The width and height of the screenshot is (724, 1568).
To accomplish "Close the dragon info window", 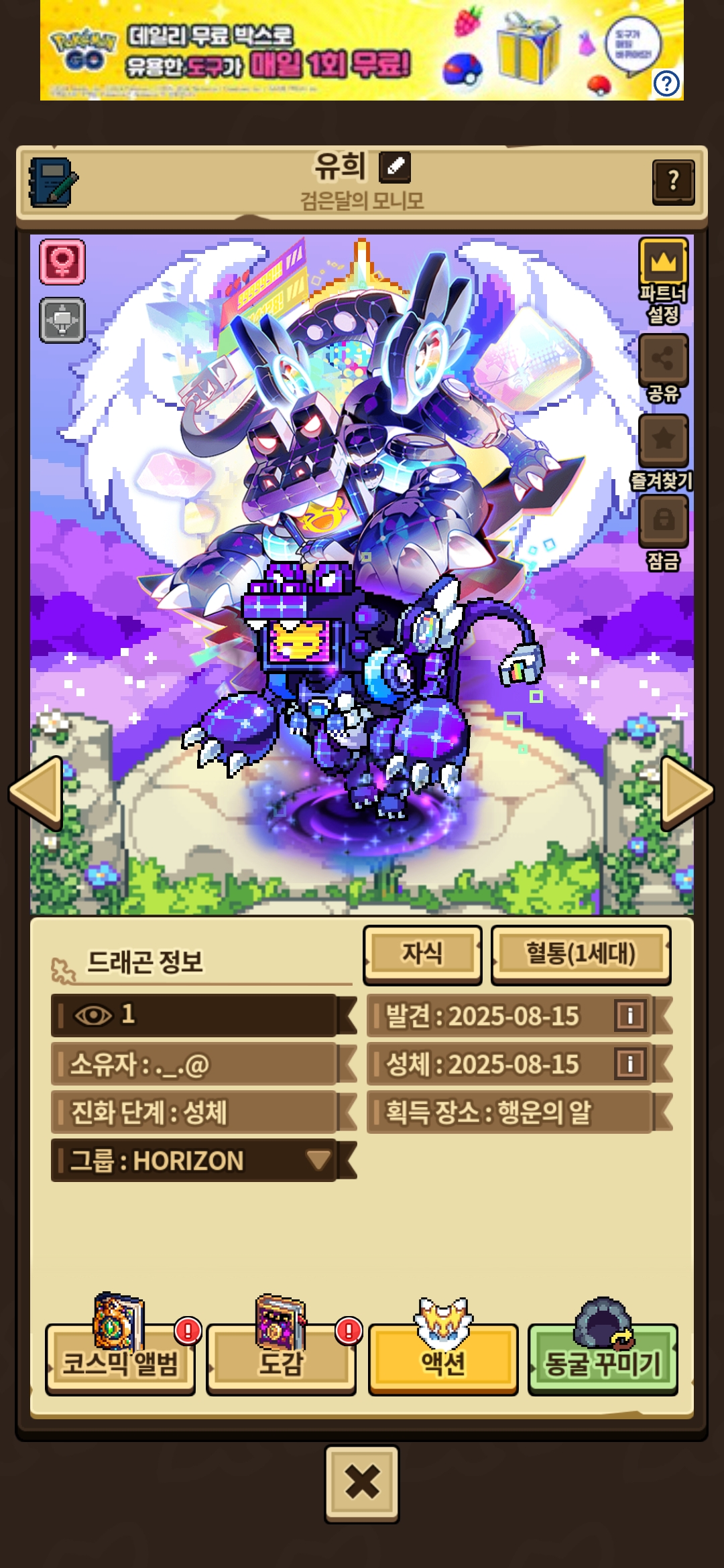I will pos(362,1483).
